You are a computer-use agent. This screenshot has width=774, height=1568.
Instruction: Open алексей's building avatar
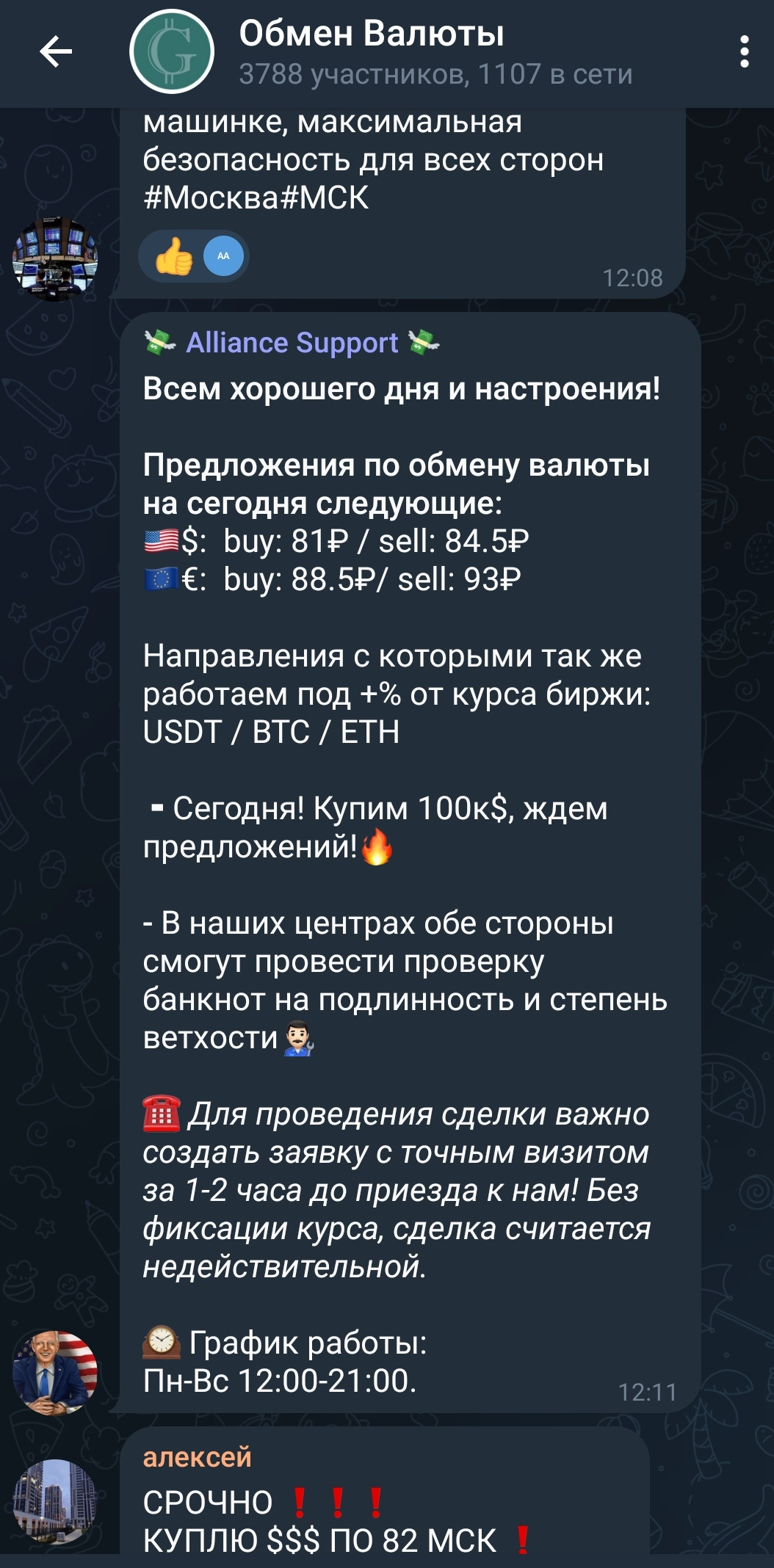(55, 1500)
